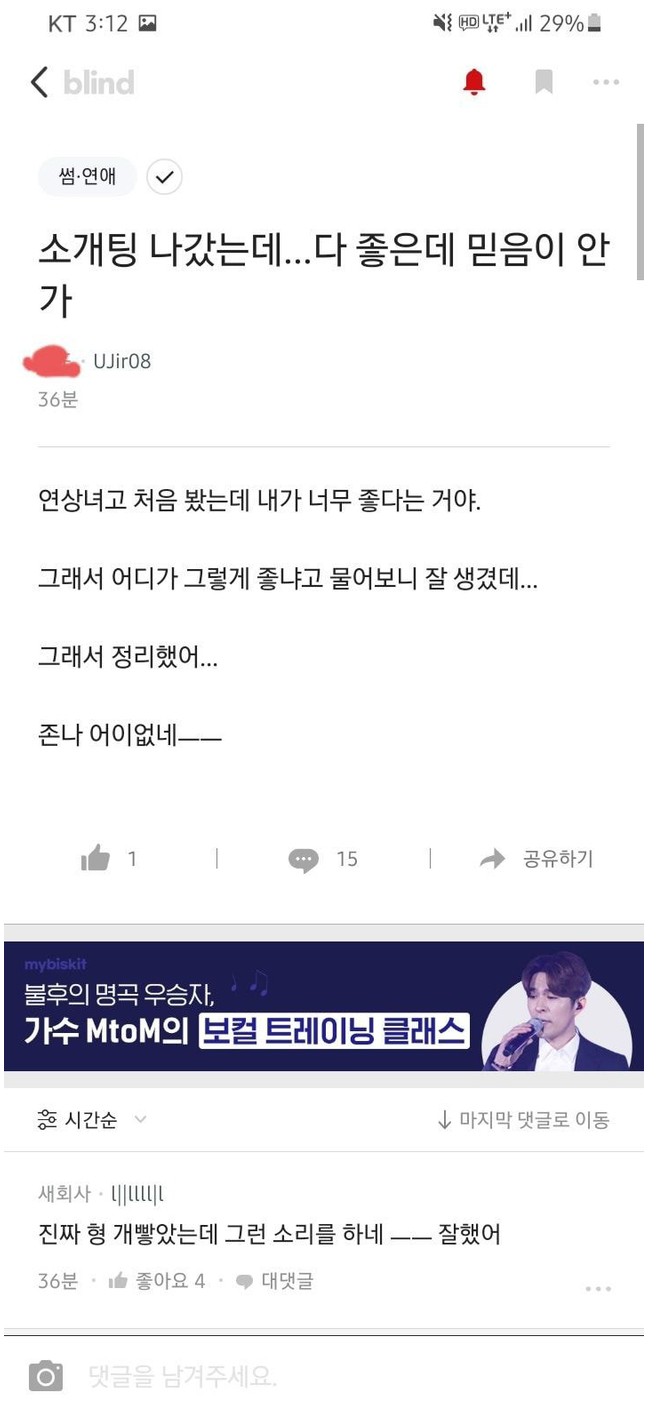Like the post with thumbs up
Viewport: 658px width, 1407px height.
97,858
